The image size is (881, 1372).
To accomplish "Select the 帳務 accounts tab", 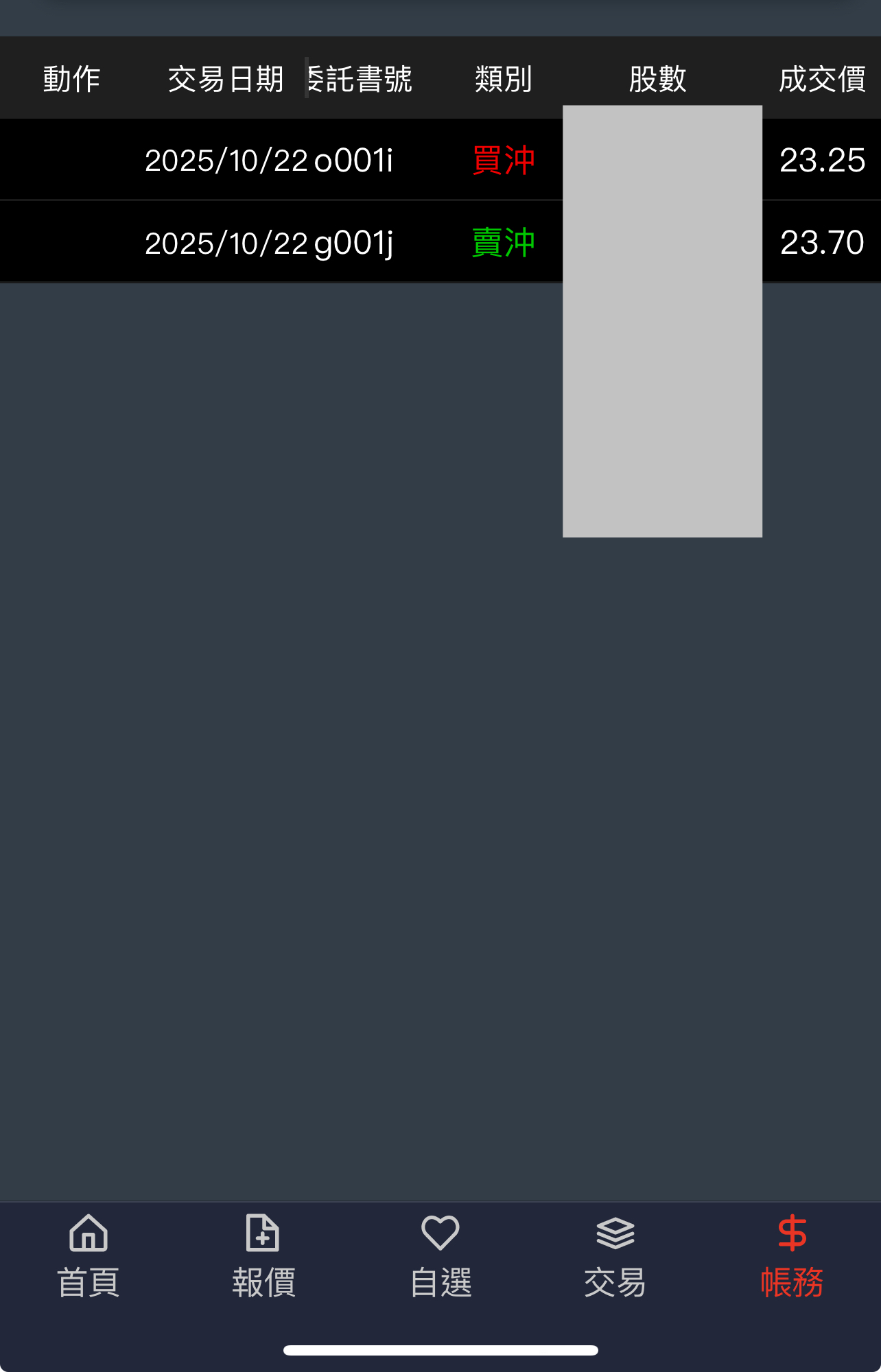I will click(792, 1257).
